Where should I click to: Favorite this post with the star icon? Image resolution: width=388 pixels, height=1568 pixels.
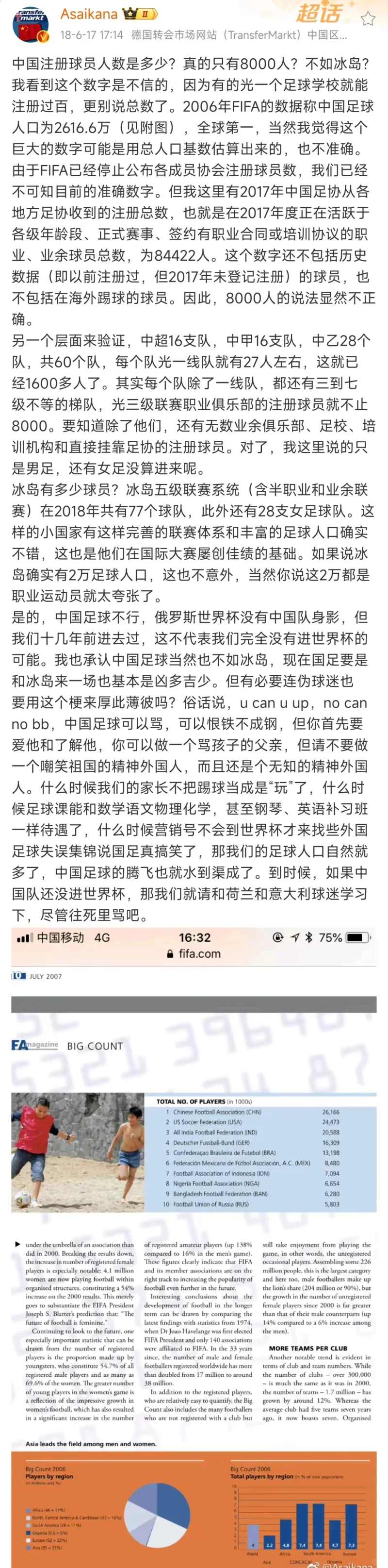pos(368,18)
